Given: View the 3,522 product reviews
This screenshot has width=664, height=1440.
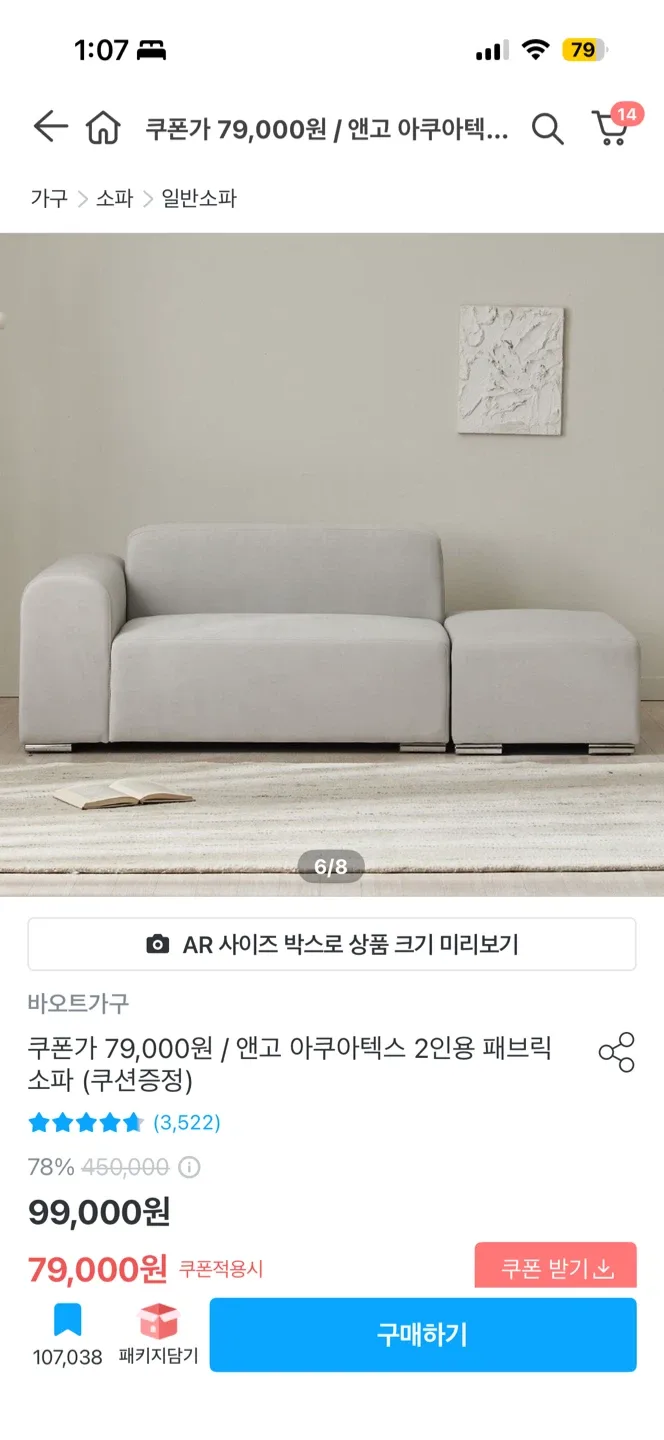Looking at the screenshot, I should click(x=186, y=1122).
